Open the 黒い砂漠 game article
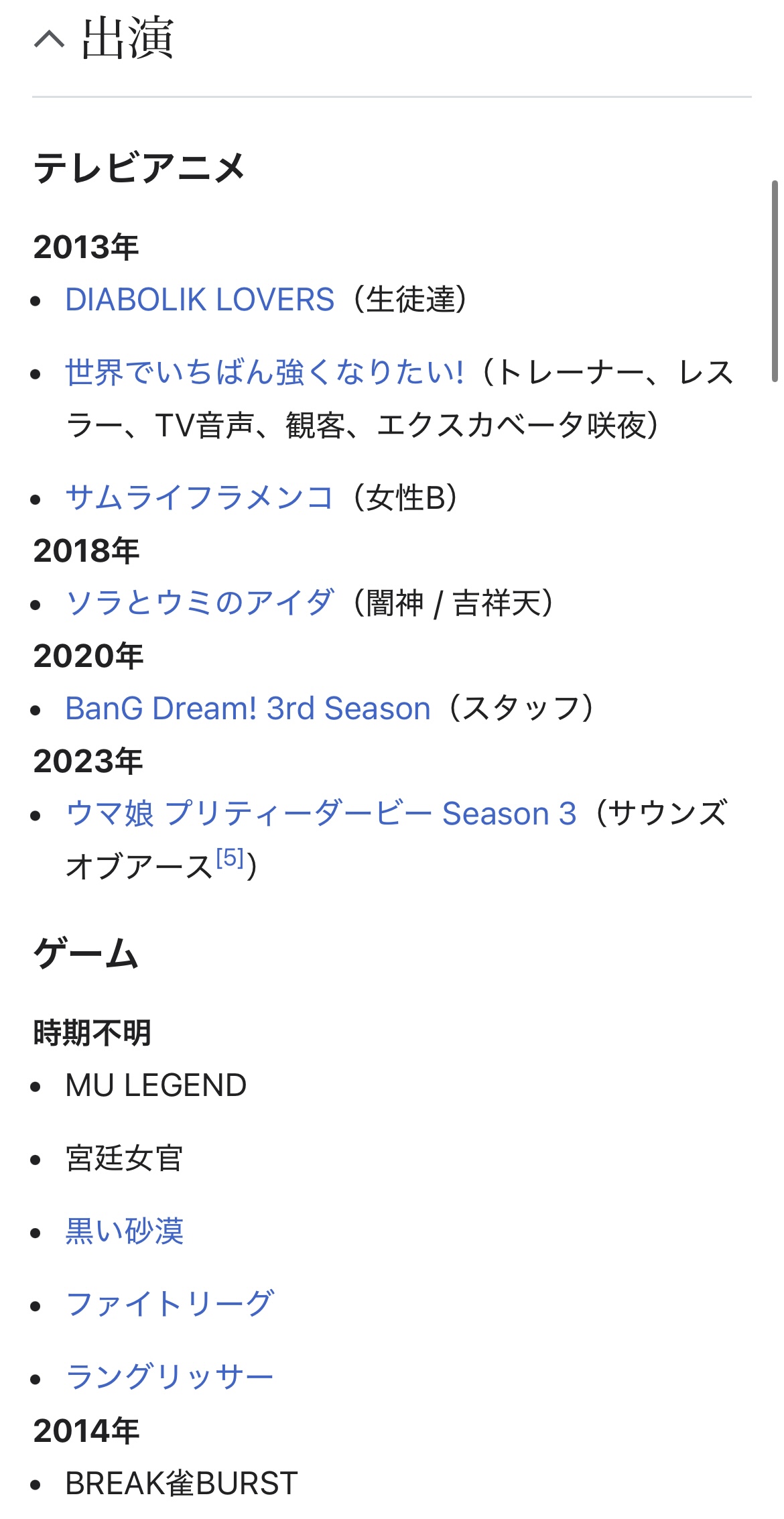784x1519 pixels. tap(125, 1231)
